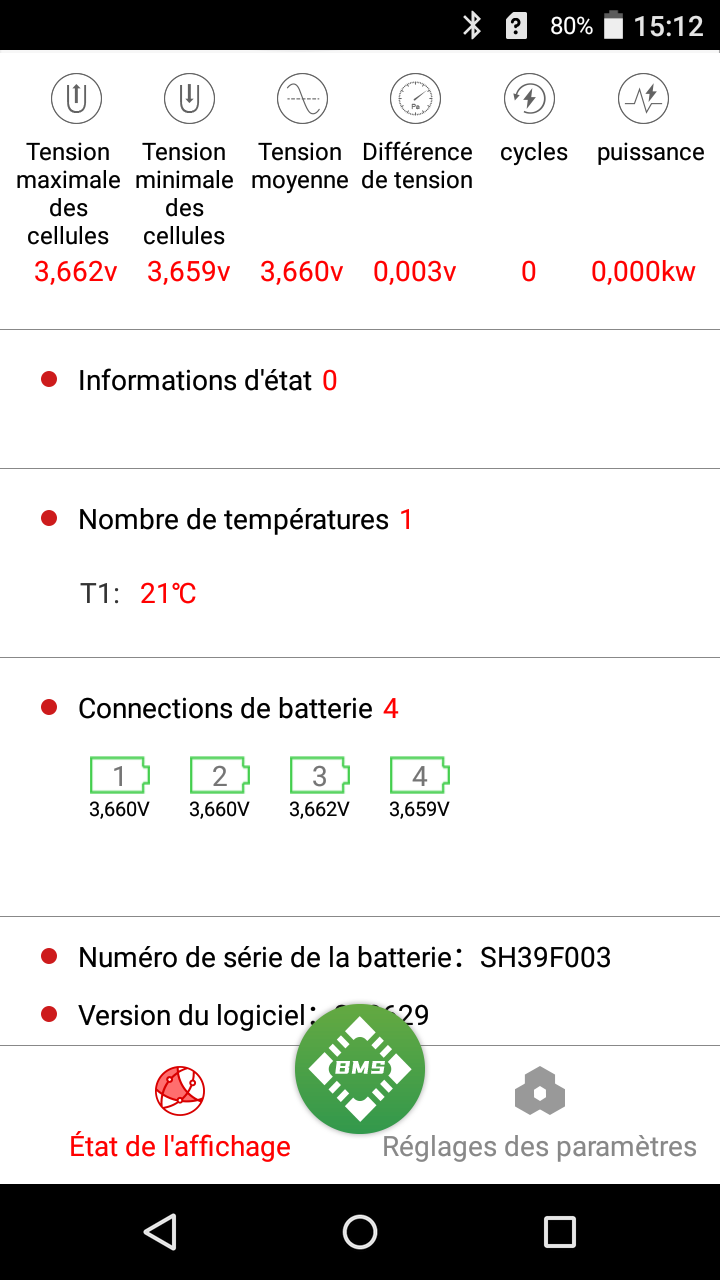Go back with the system back button
720x1280 pixels.
[160, 1232]
